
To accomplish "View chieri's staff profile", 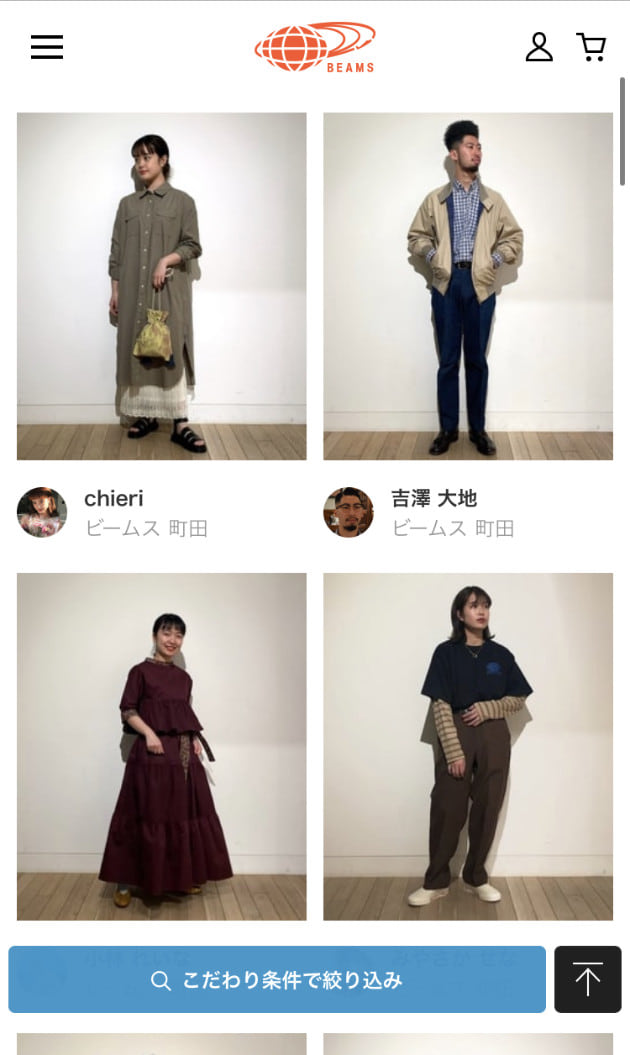I will tap(113, 498).
